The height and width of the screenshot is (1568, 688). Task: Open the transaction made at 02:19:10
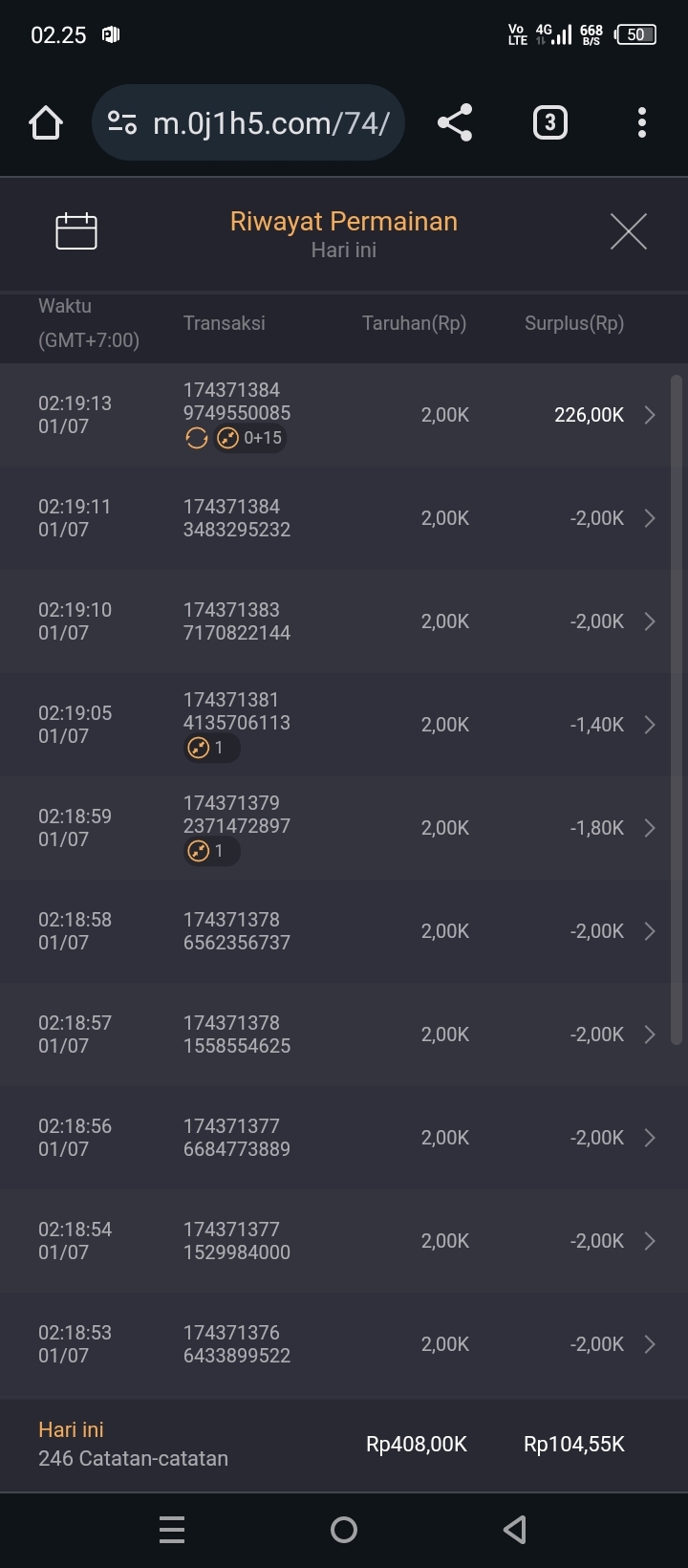pyautogui.click(x=344, y=621)
